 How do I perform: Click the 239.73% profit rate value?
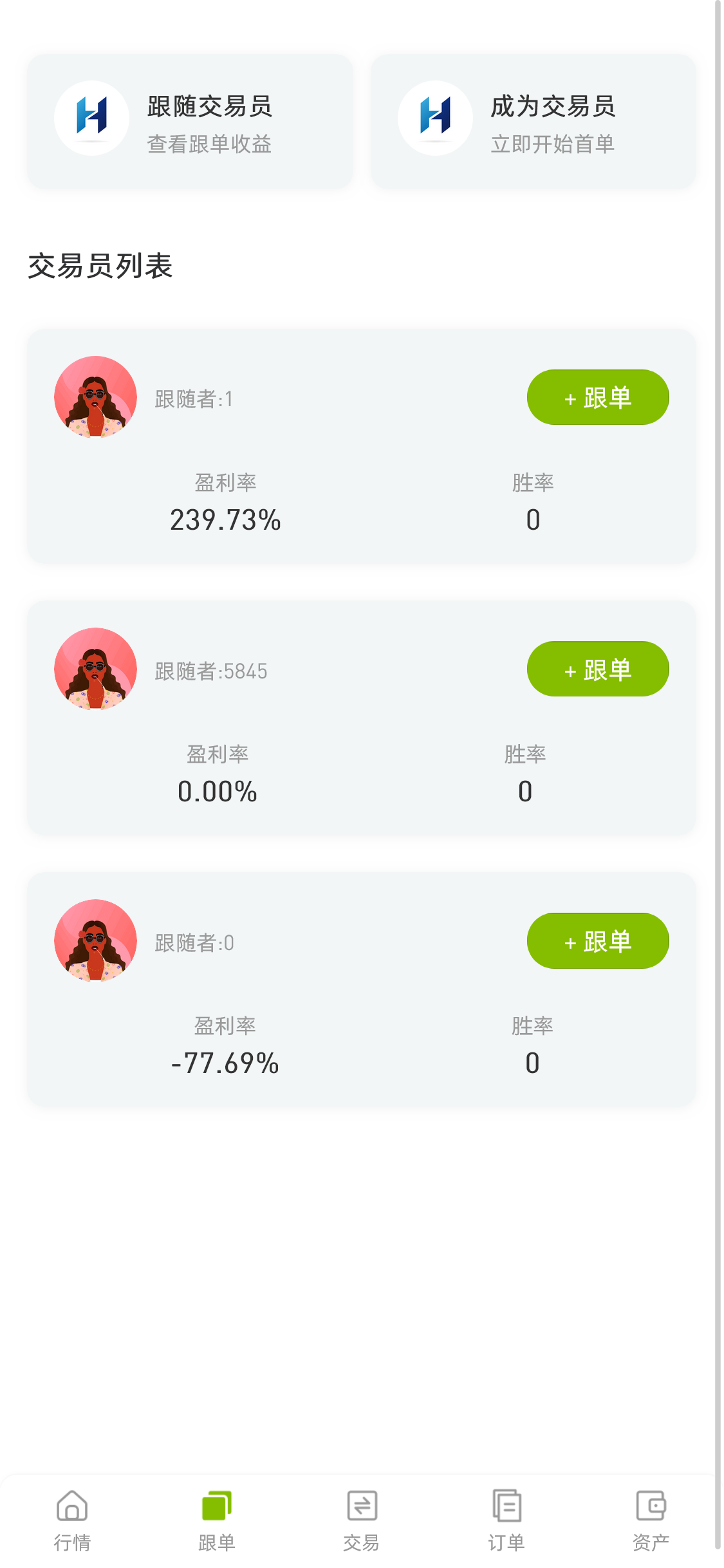pyautogui.click(x=225, y=519)
